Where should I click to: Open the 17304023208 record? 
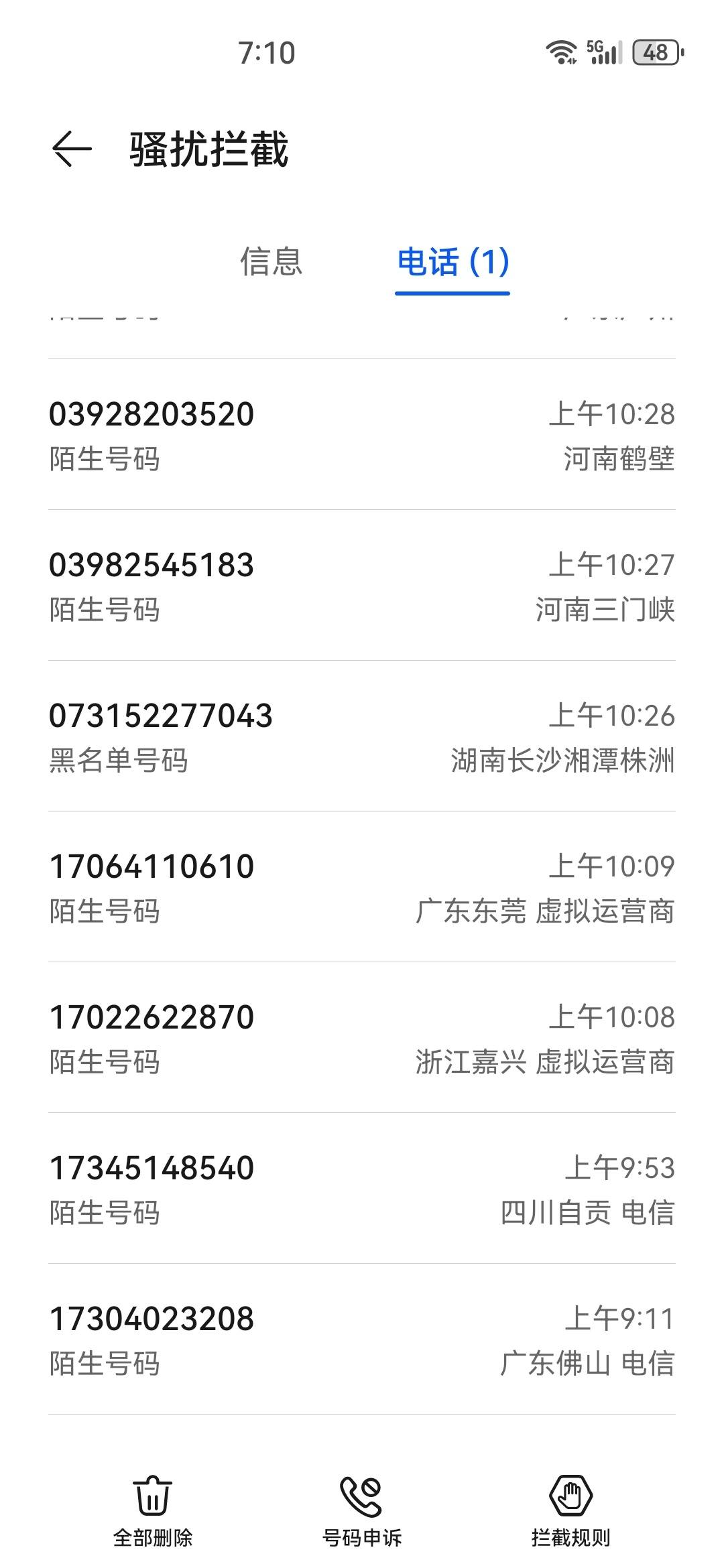(x=362, y=1339)
